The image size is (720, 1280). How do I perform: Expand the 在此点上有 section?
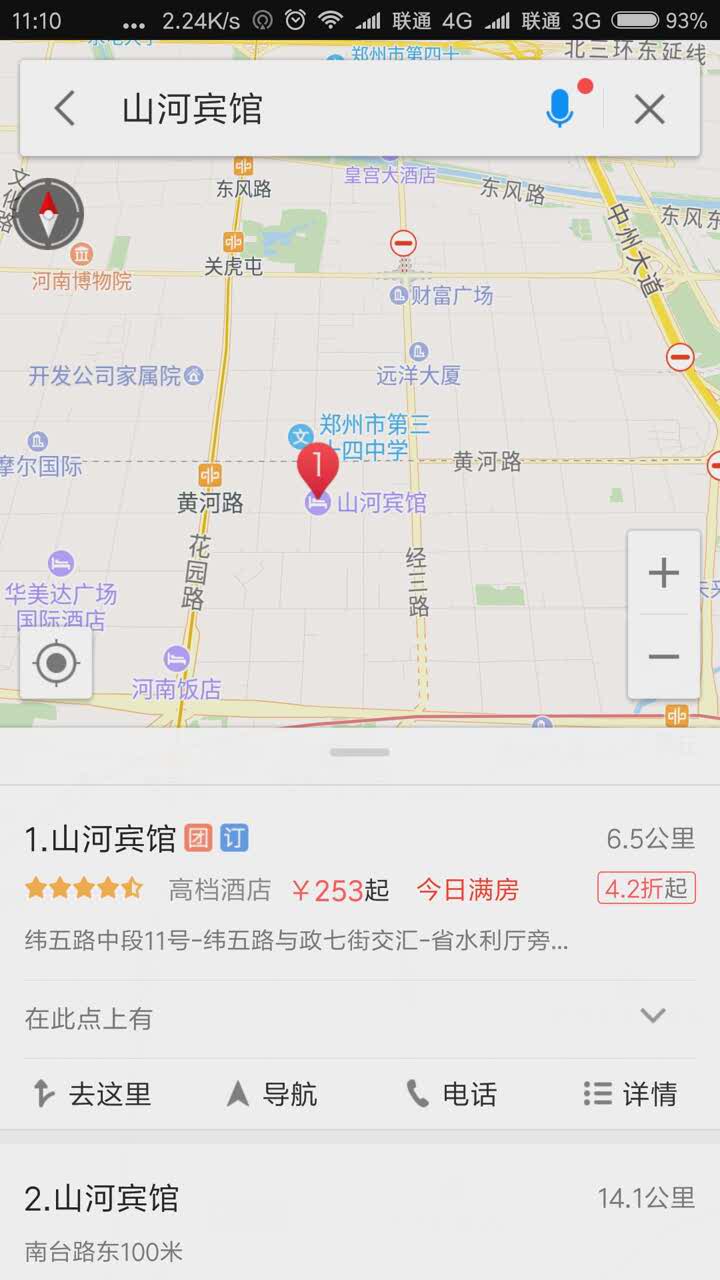coord(653,1017)
